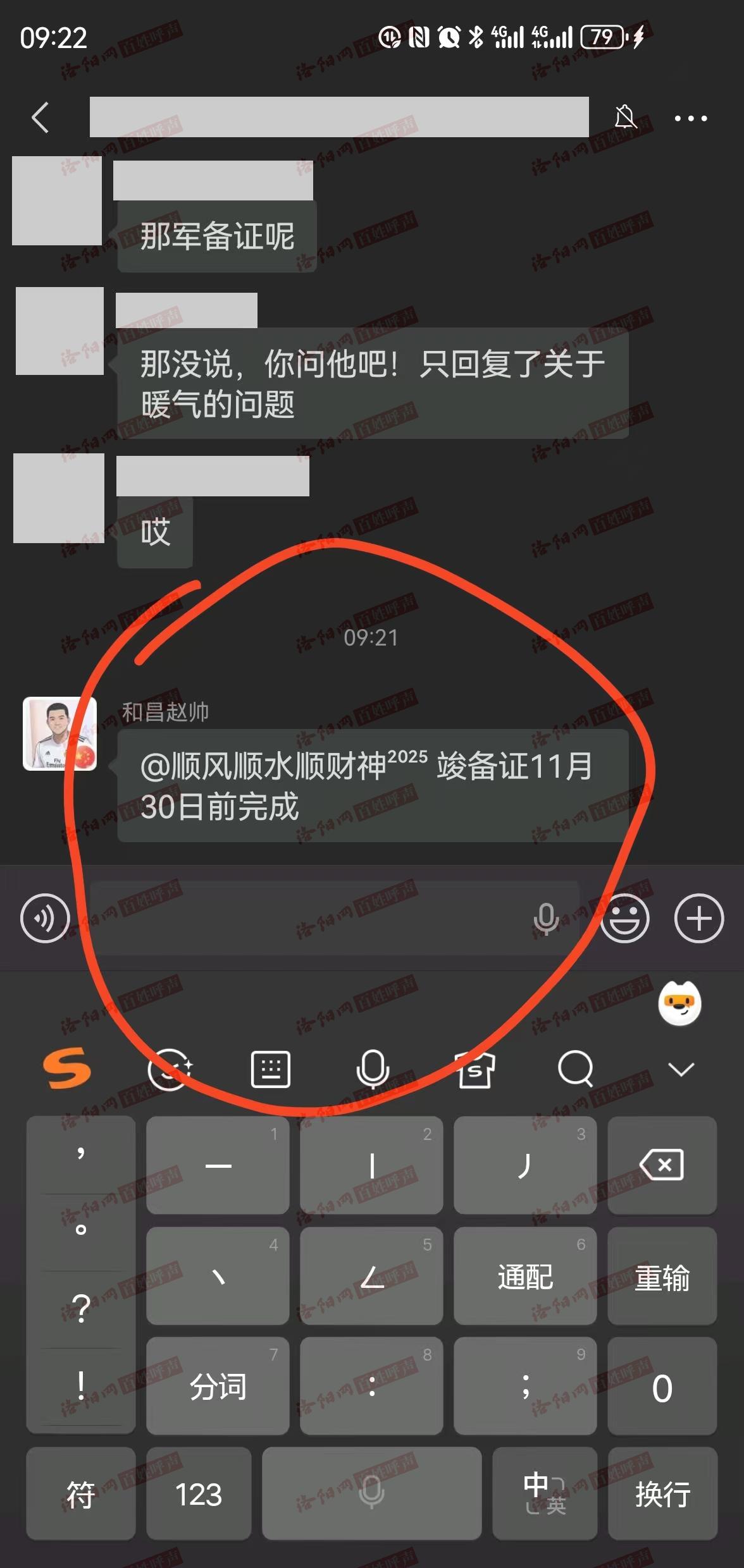The image size is (744, 1568).
Task: Tap the 通配 wildcard key
Action: (524, 1276)
